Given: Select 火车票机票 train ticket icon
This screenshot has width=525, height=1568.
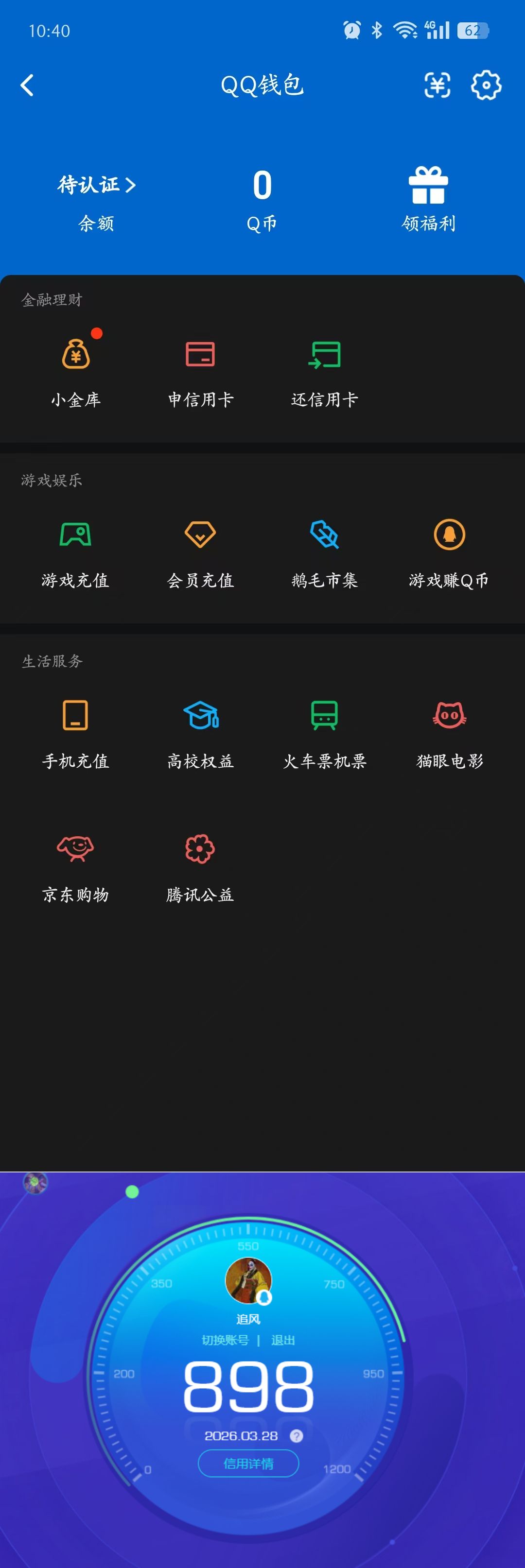Looking at the screenshot, I should (325, 716).
